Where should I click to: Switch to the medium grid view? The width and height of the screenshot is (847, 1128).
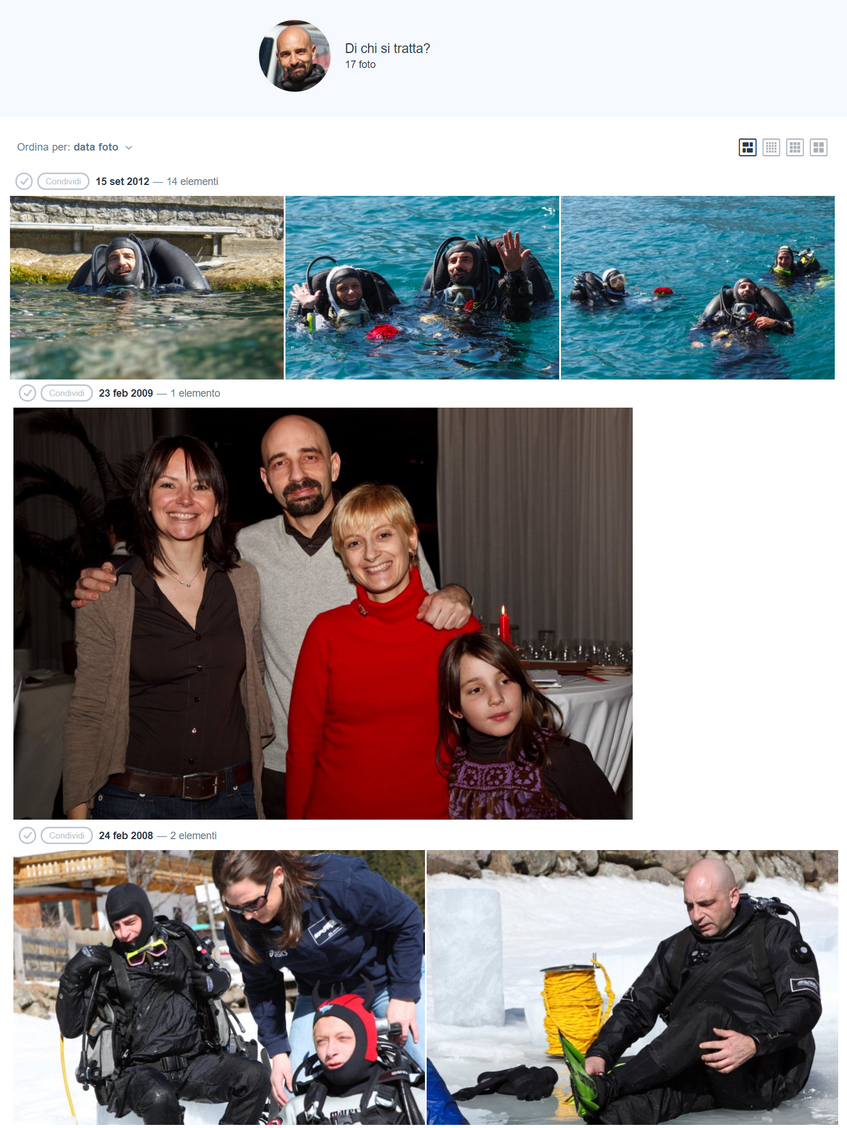pos(795,148)
